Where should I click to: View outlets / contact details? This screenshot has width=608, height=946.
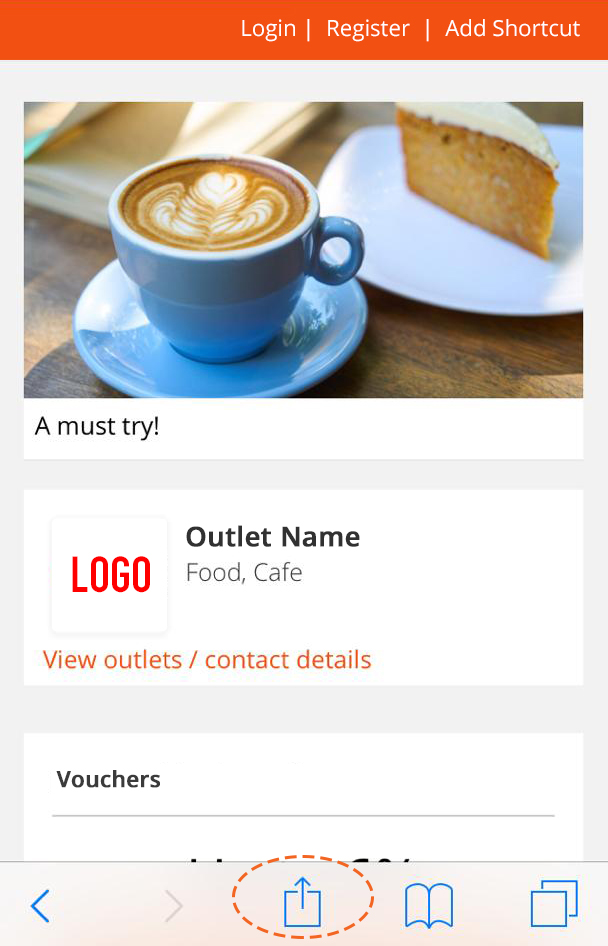pos(207,660)
